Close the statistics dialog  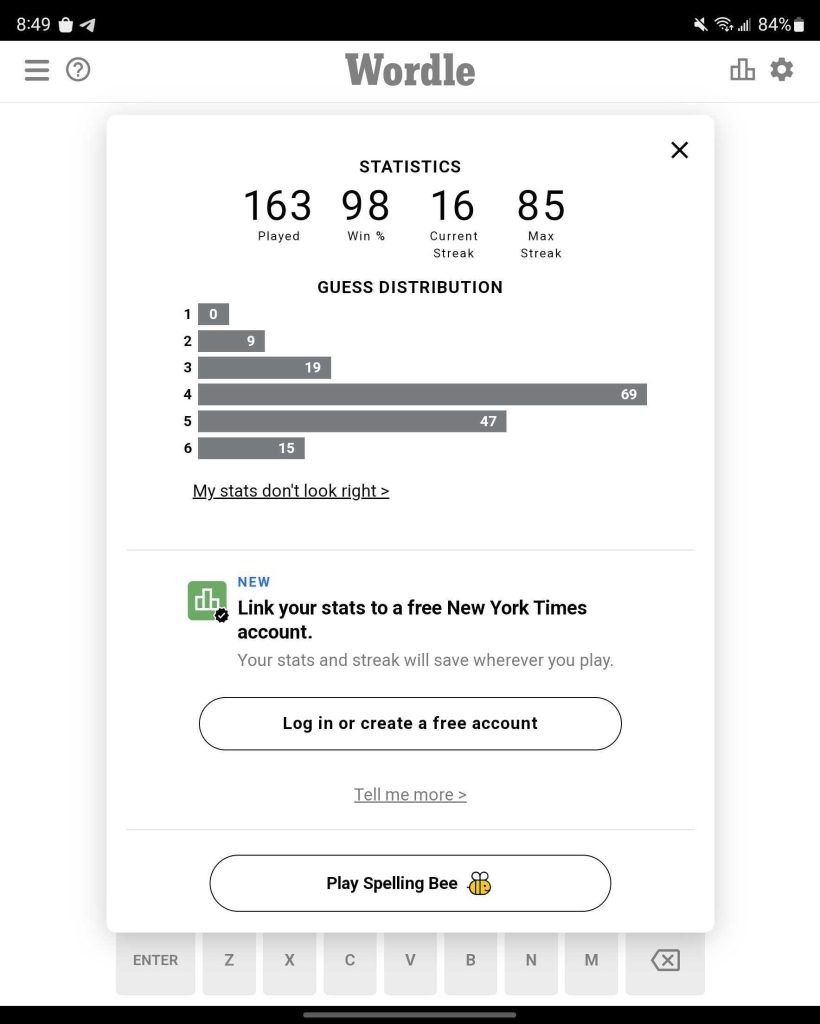coord(679,150)
